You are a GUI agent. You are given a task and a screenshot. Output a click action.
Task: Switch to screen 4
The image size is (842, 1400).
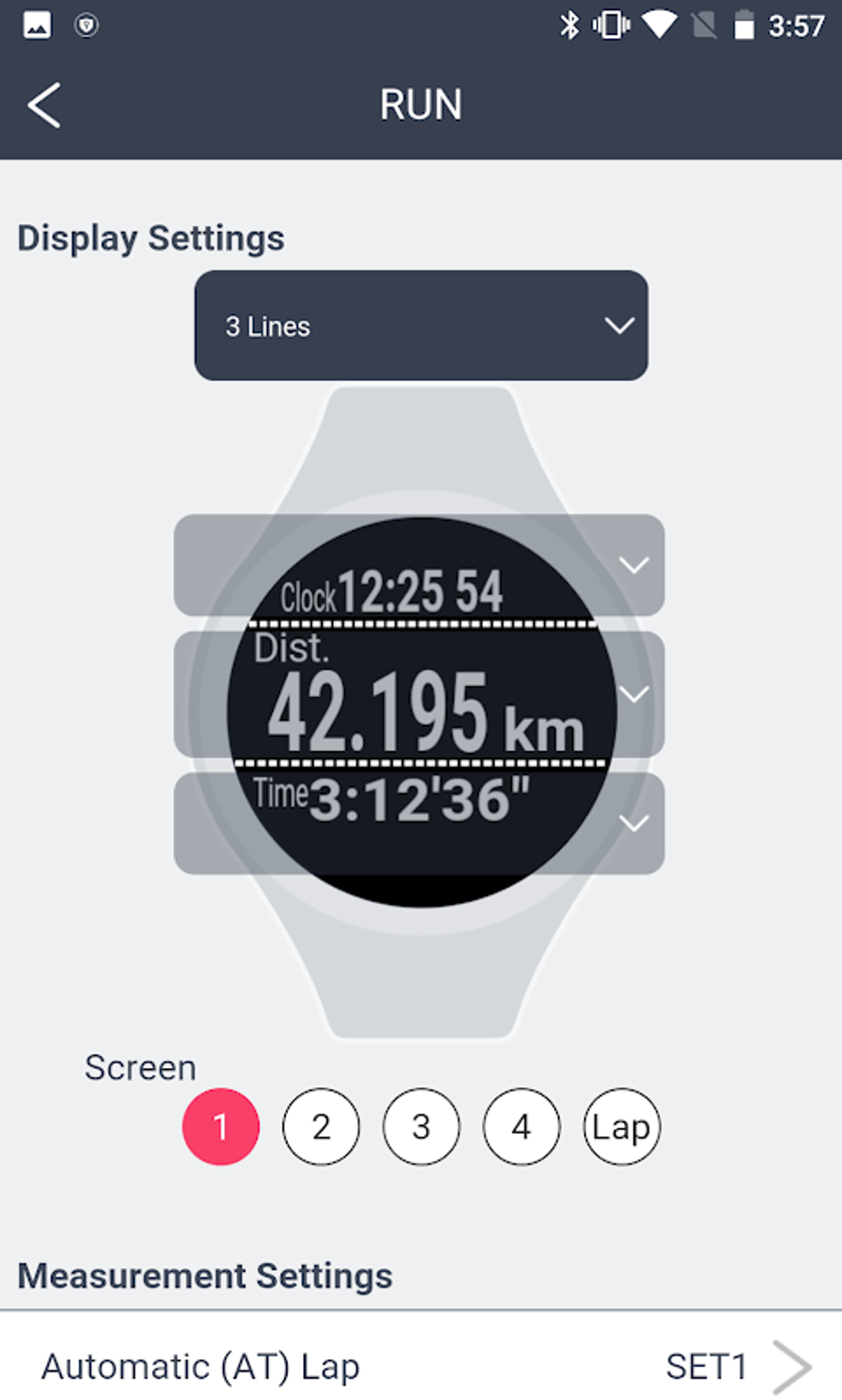pos(521,1126)
